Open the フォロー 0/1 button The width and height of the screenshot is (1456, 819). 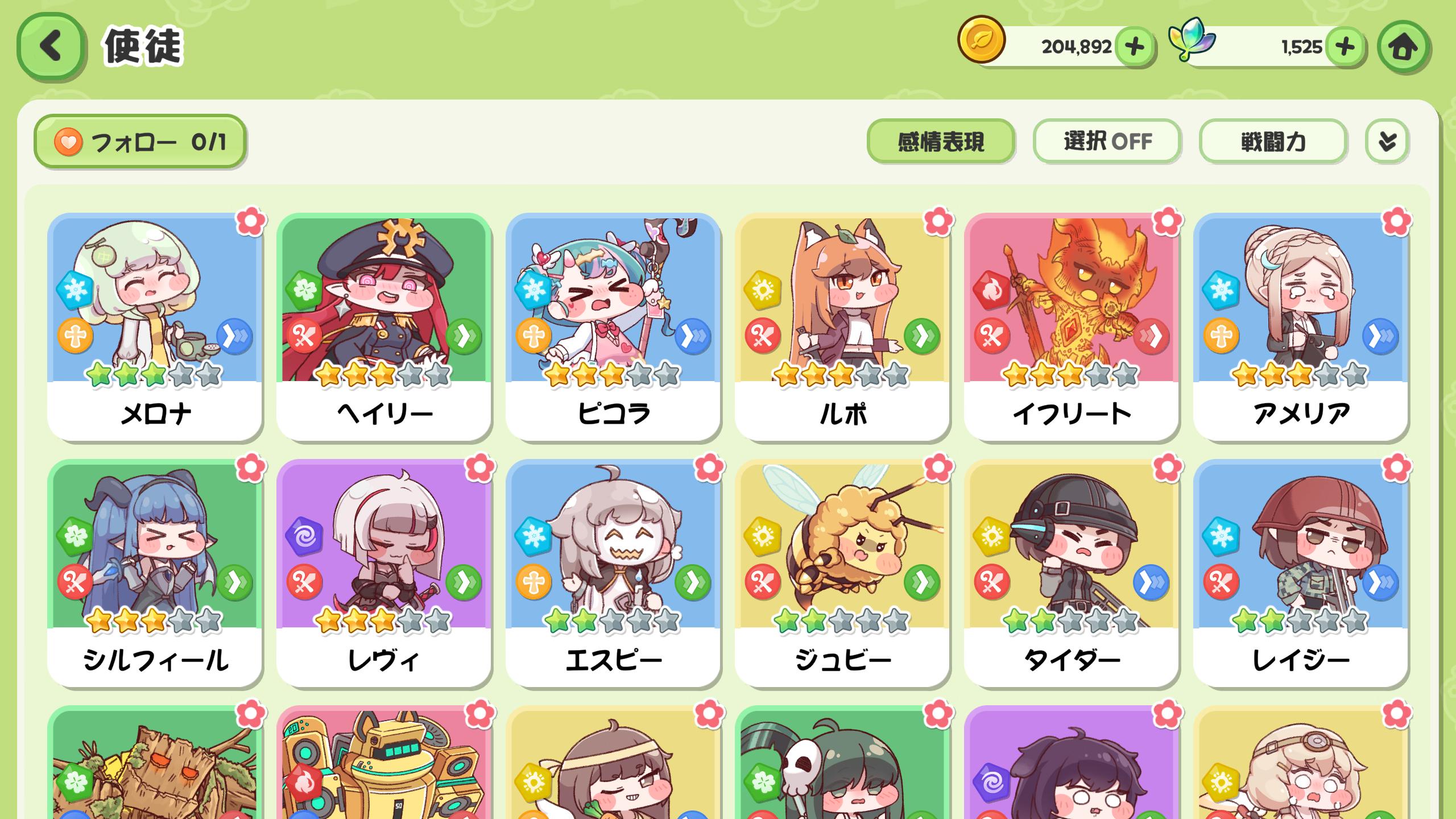[x=140, y=142]
